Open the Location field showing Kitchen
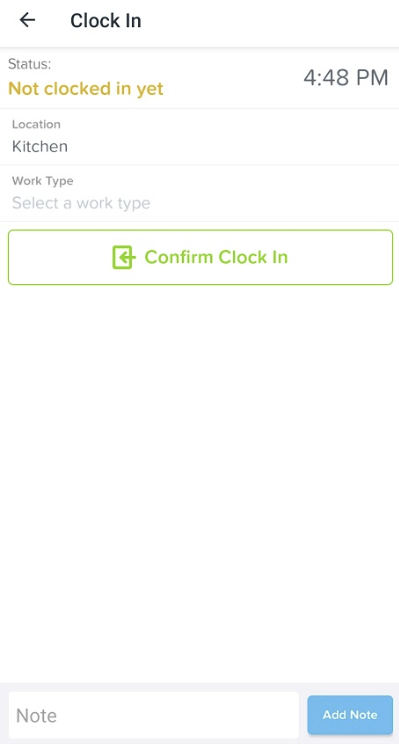The width and height of the screenshot is (399, 744). (x=199, y=137)
